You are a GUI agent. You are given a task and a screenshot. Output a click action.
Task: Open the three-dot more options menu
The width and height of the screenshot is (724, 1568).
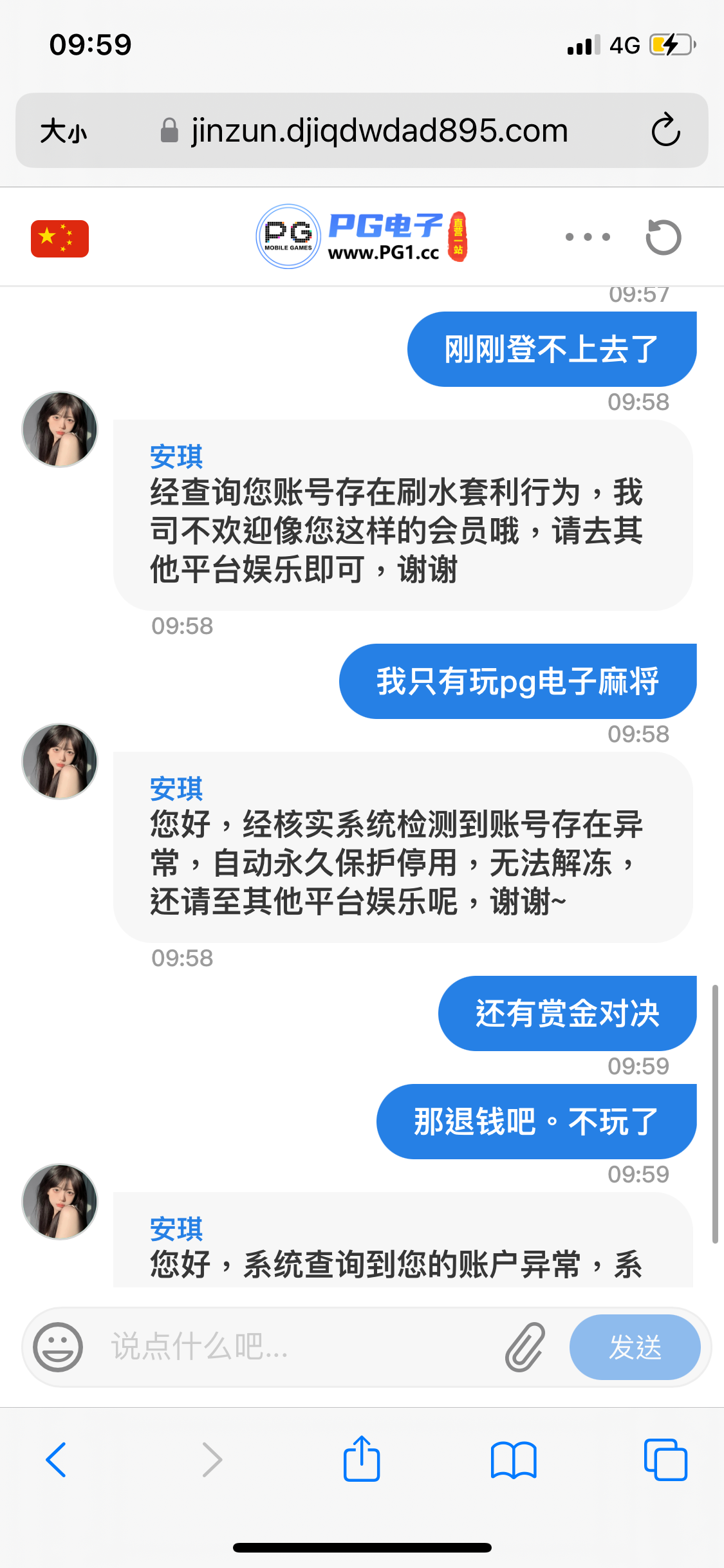tap(588, 237)
